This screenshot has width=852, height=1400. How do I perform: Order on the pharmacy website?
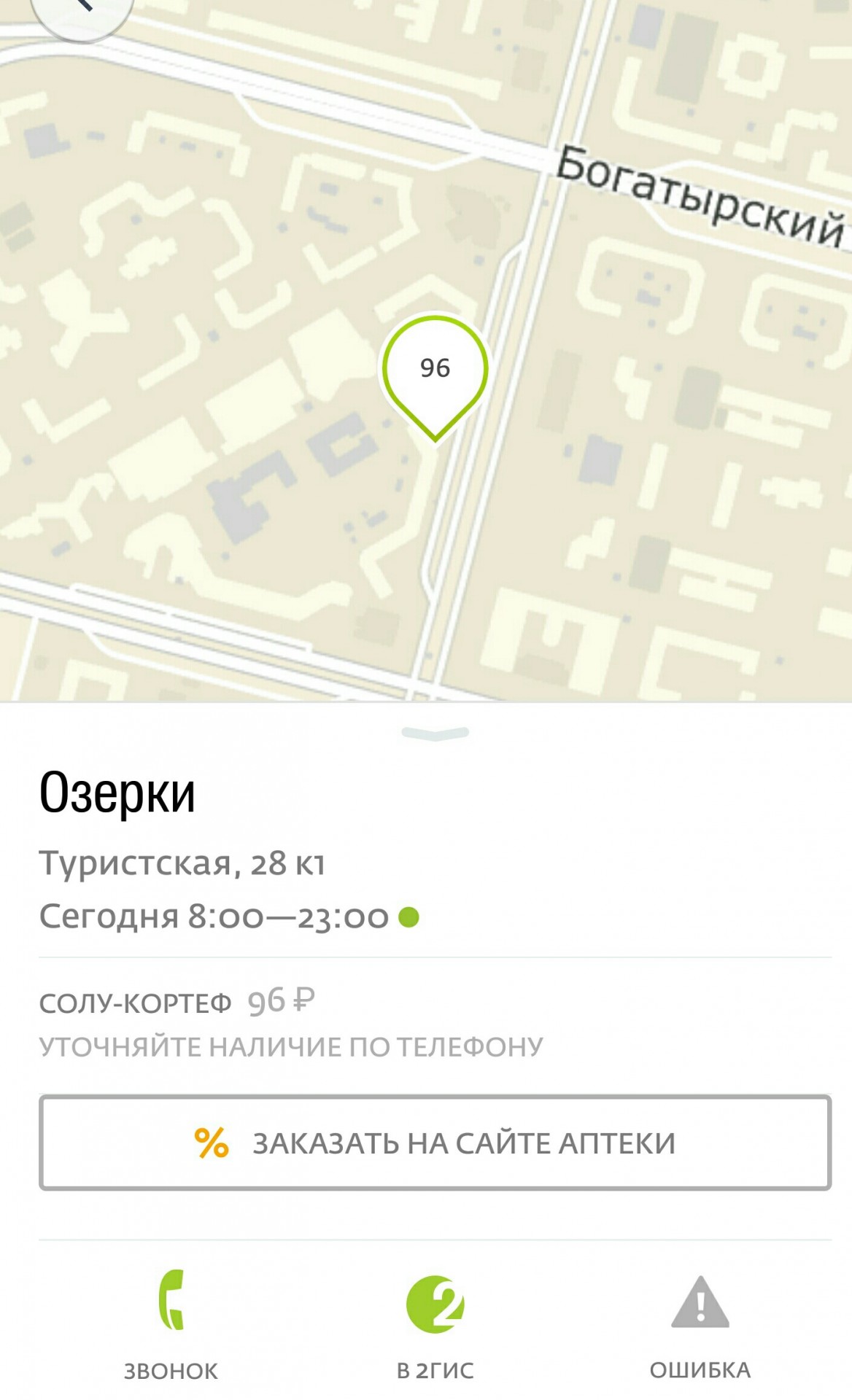(x=435, y=1143)
